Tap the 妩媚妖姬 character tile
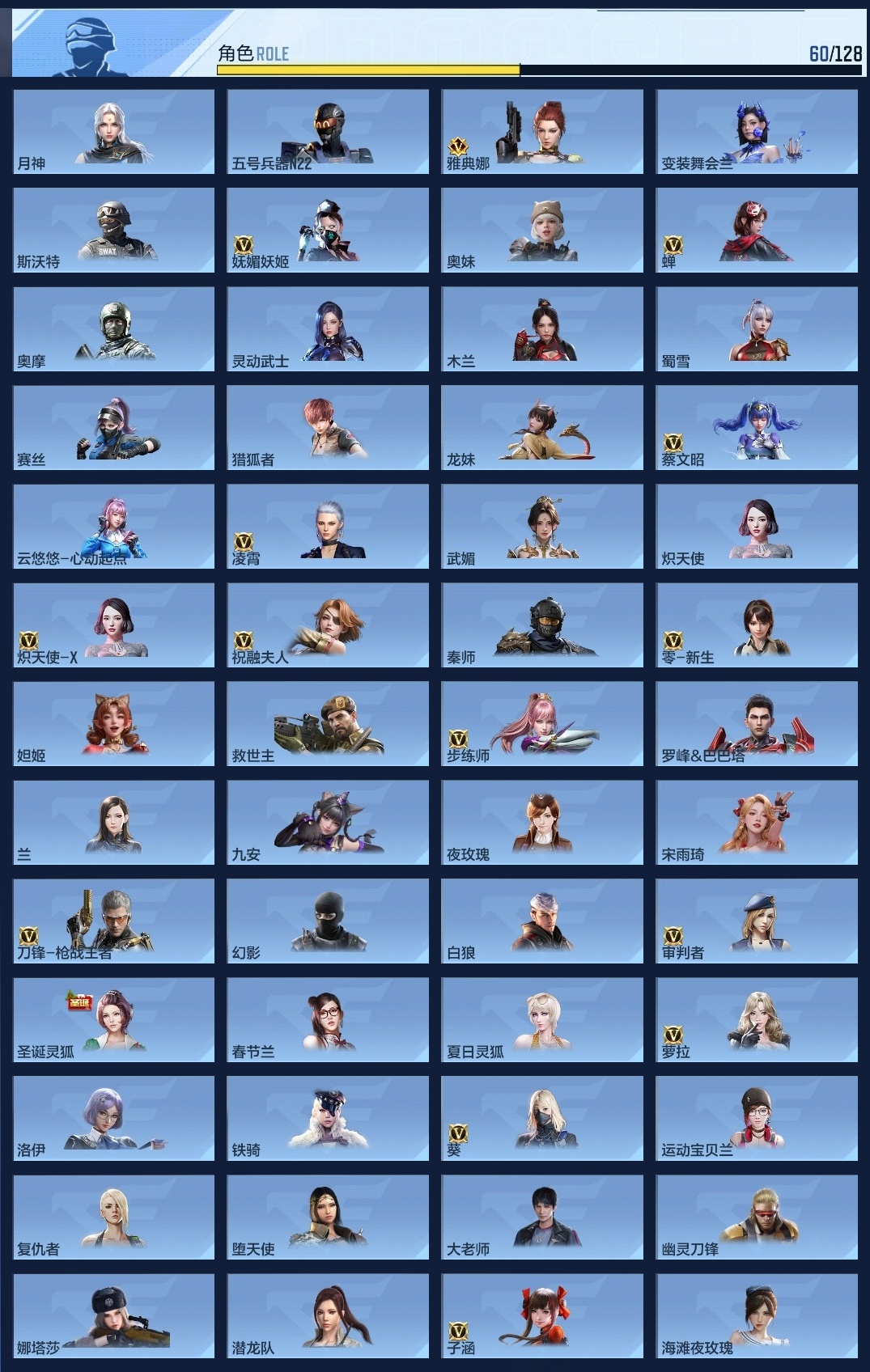 (328, 231)
